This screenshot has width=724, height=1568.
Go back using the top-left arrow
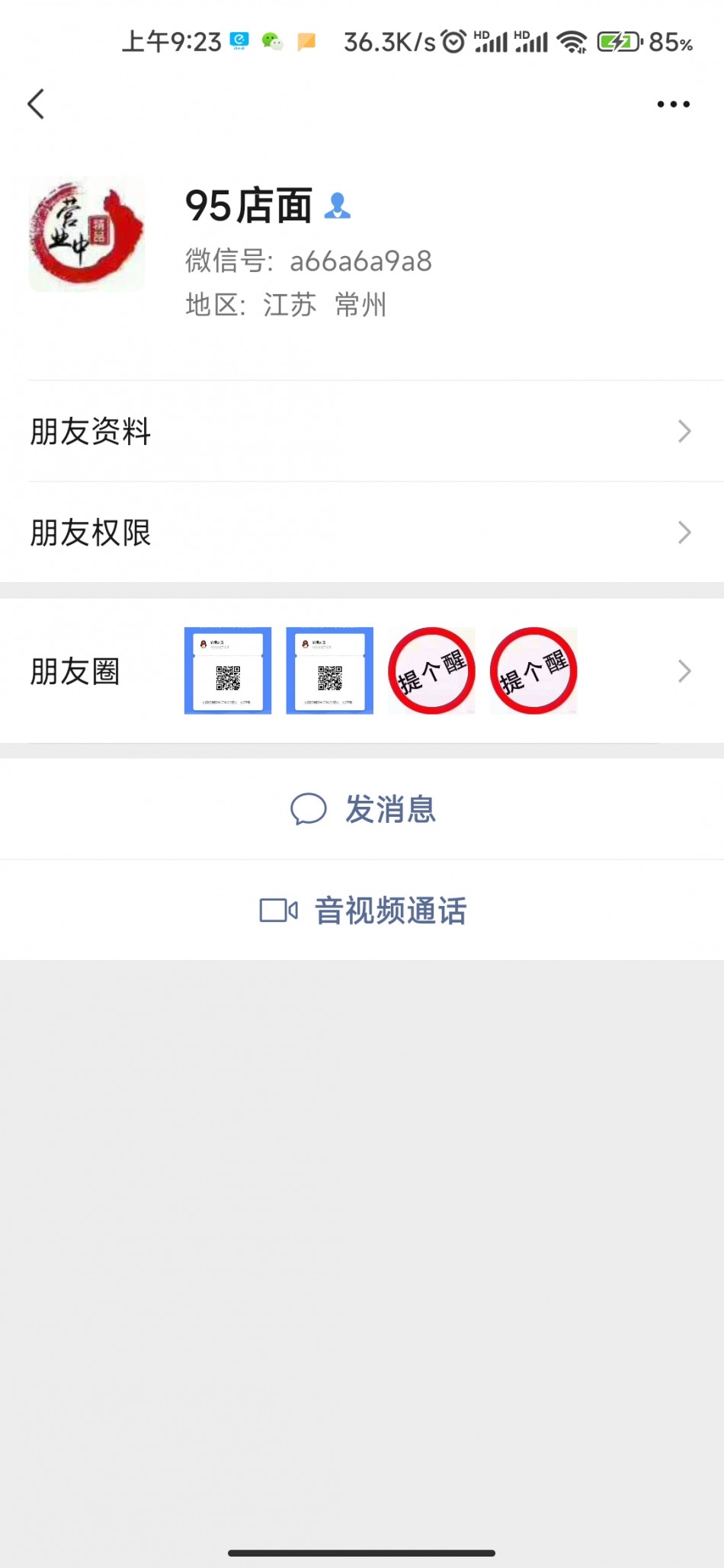(36, 104)
